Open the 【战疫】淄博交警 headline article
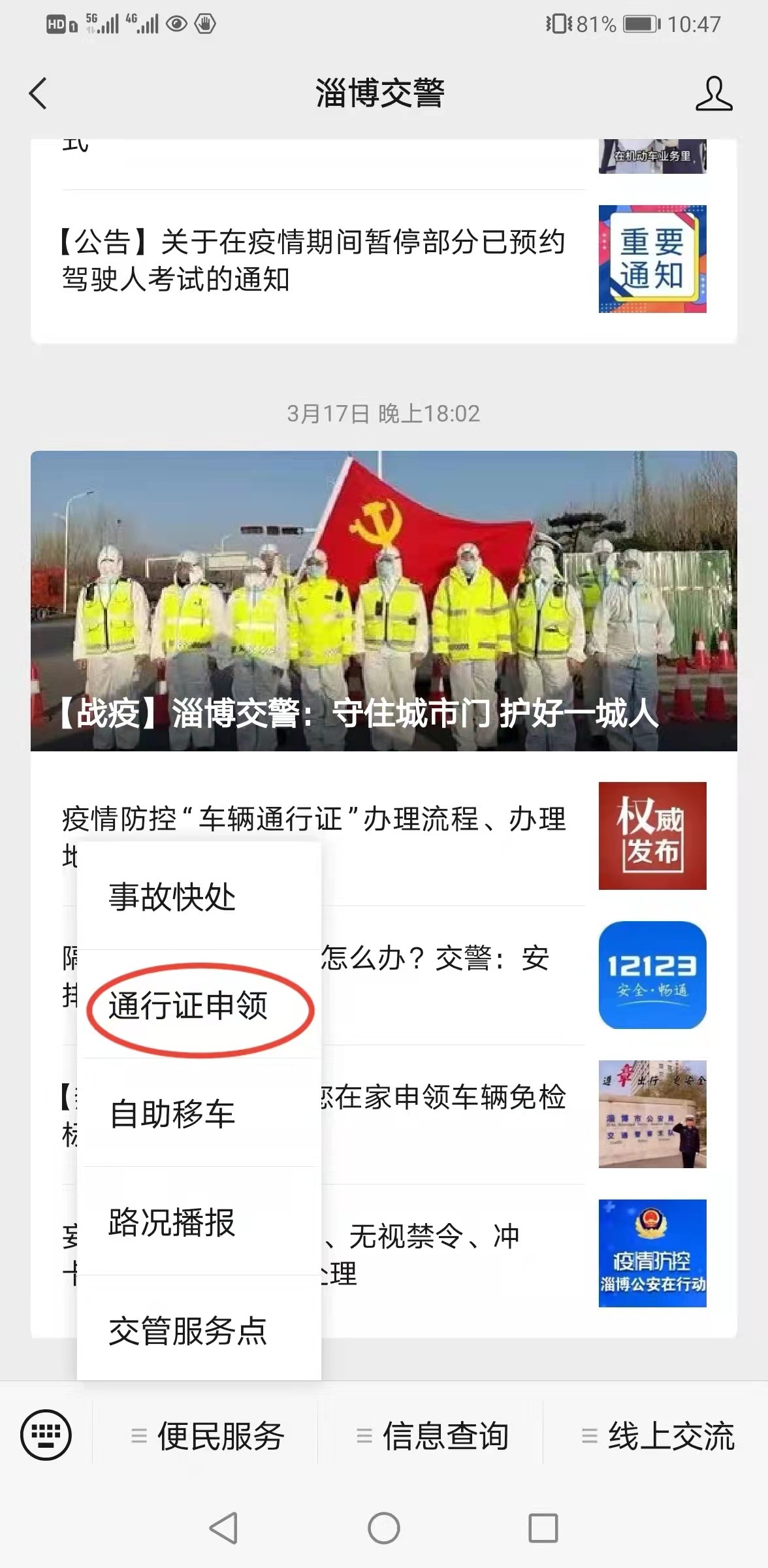 pyautogui.click(x=384, y=601)
